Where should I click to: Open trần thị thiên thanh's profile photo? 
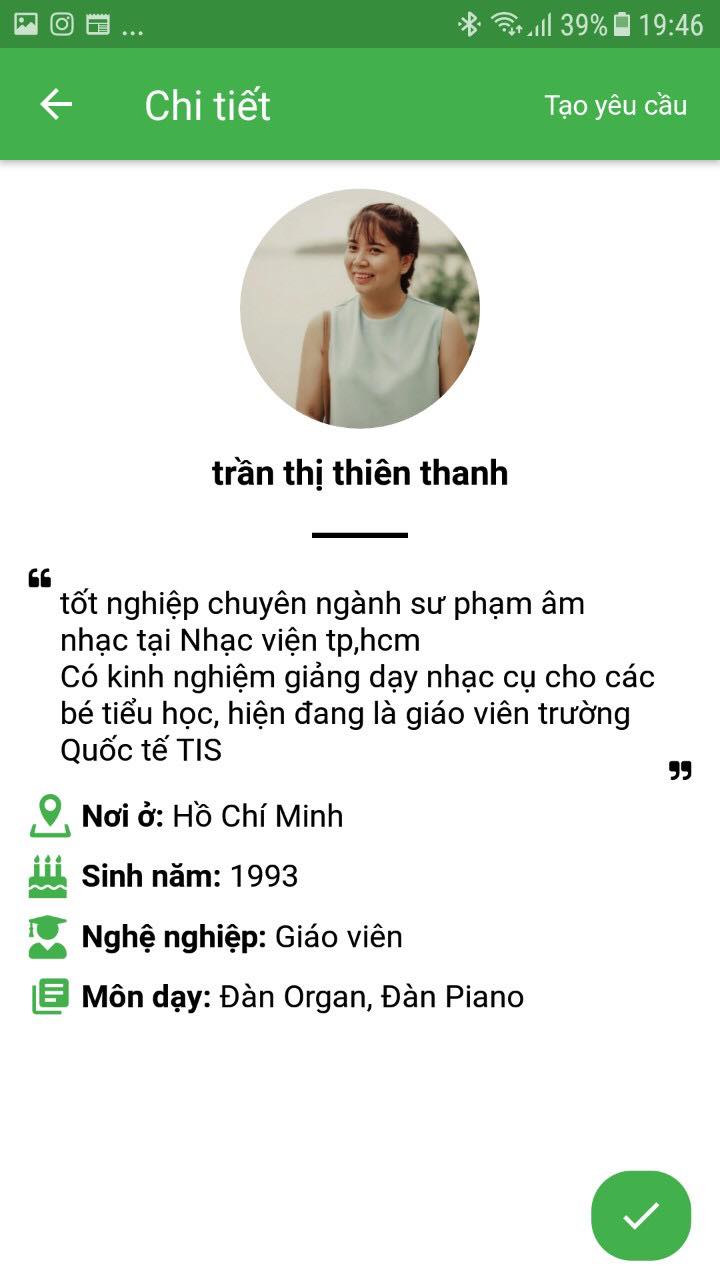coord(360,308)
